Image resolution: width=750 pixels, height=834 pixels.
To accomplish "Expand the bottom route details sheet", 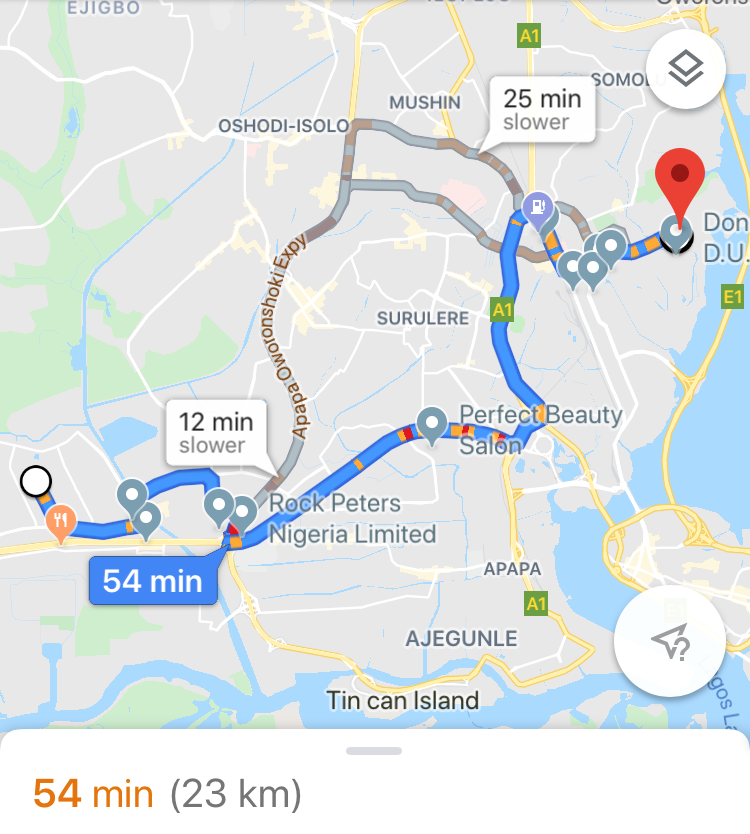I will (x=374, y=751).
